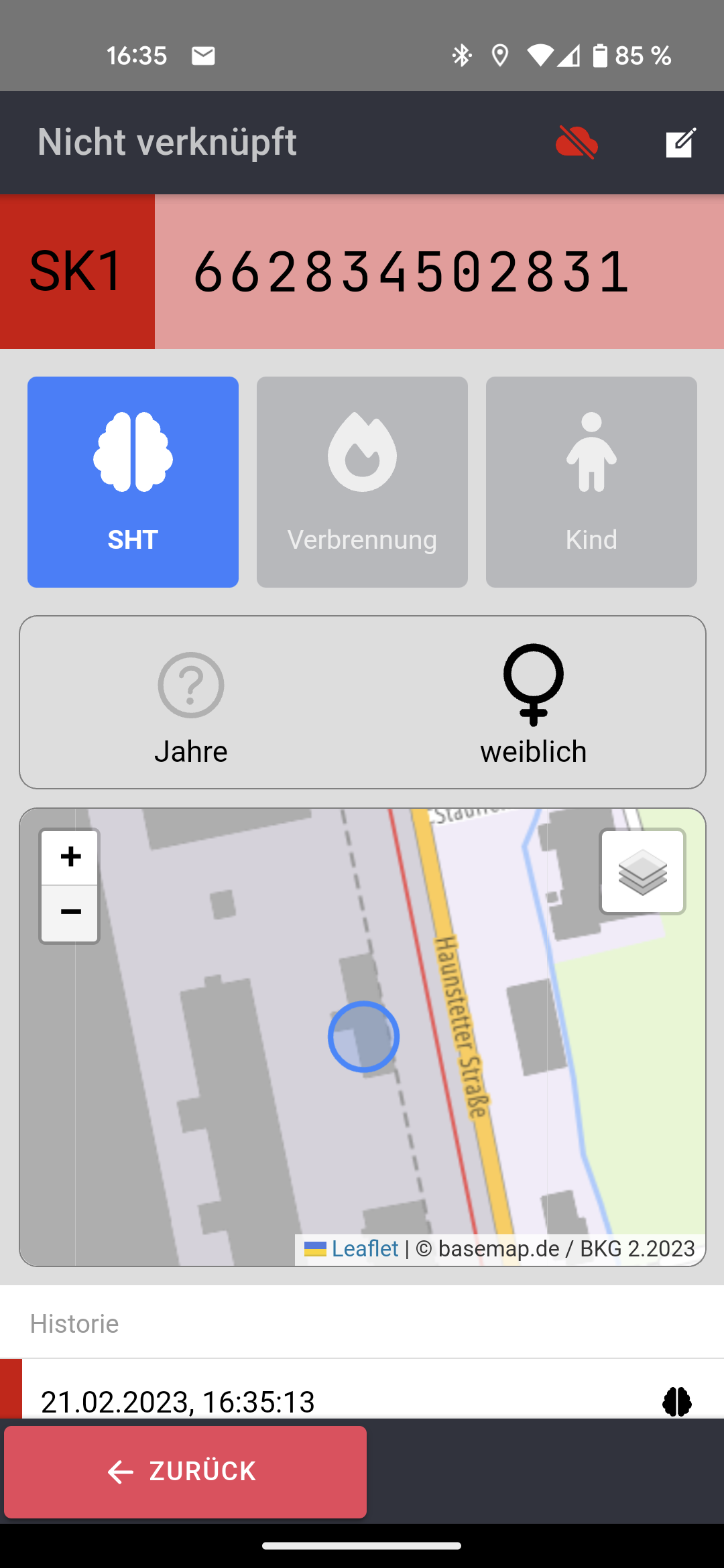Set the age via Jahre

[x=191, y=704]
